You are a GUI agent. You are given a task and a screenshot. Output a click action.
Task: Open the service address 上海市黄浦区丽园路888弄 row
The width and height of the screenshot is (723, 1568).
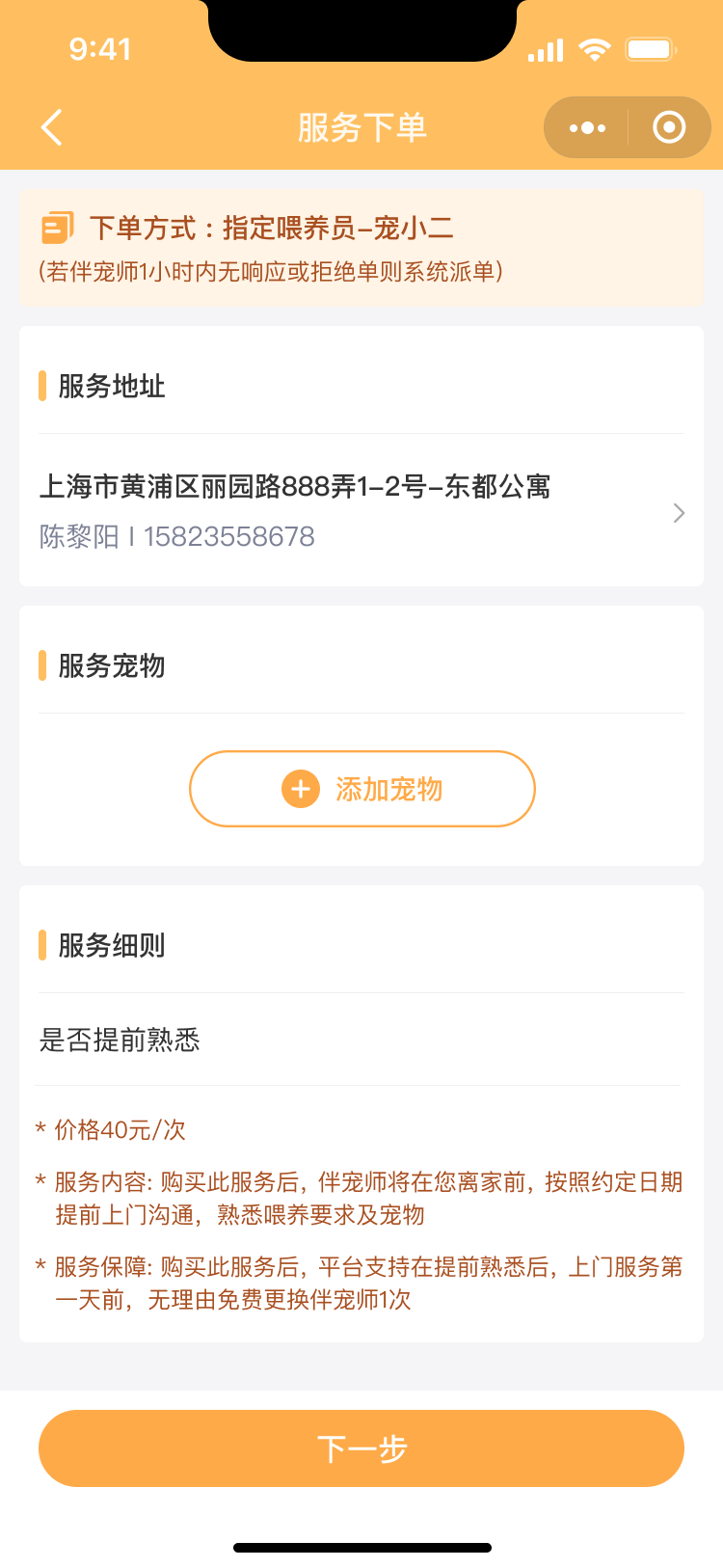click(361, 511)
